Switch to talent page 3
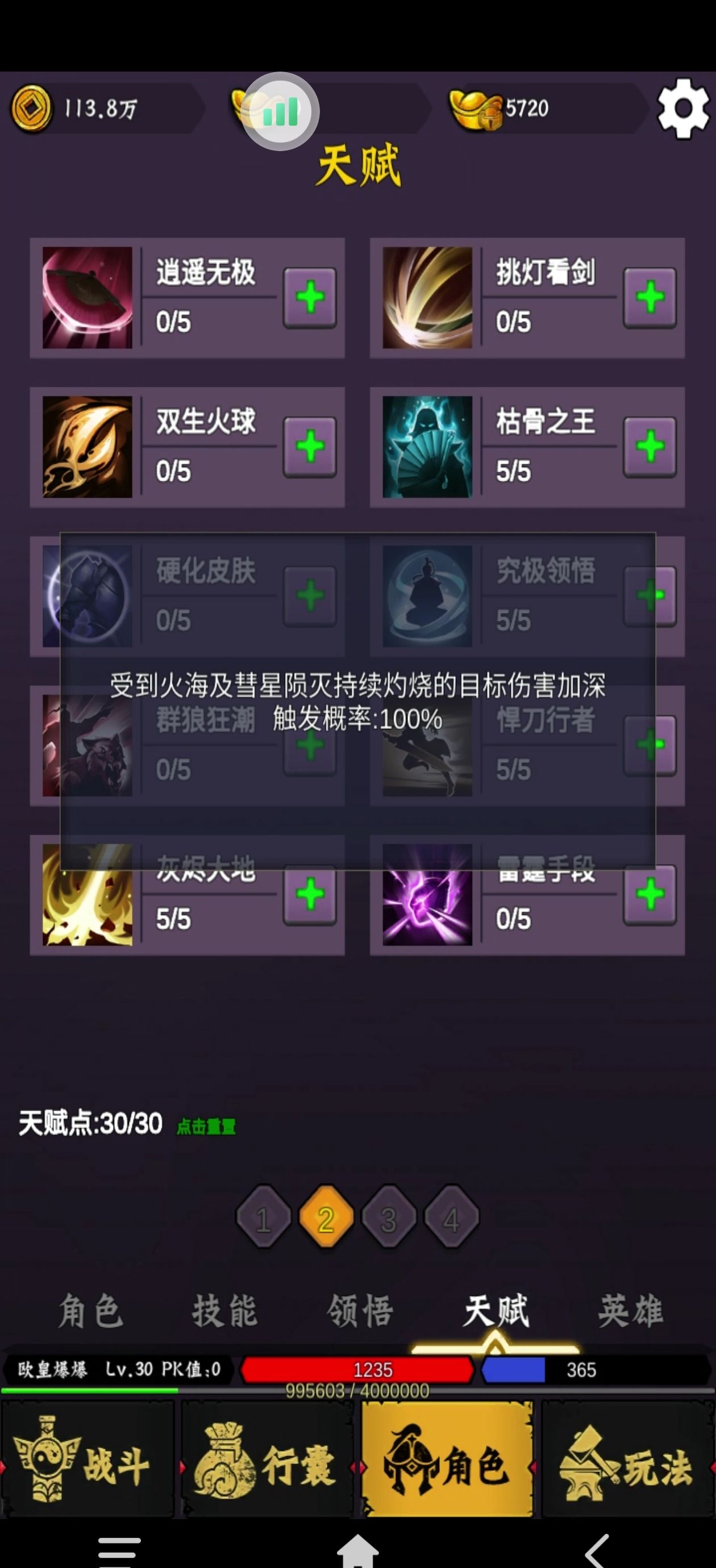This screenshot has width=716, height=1568. coord(389,1219)
